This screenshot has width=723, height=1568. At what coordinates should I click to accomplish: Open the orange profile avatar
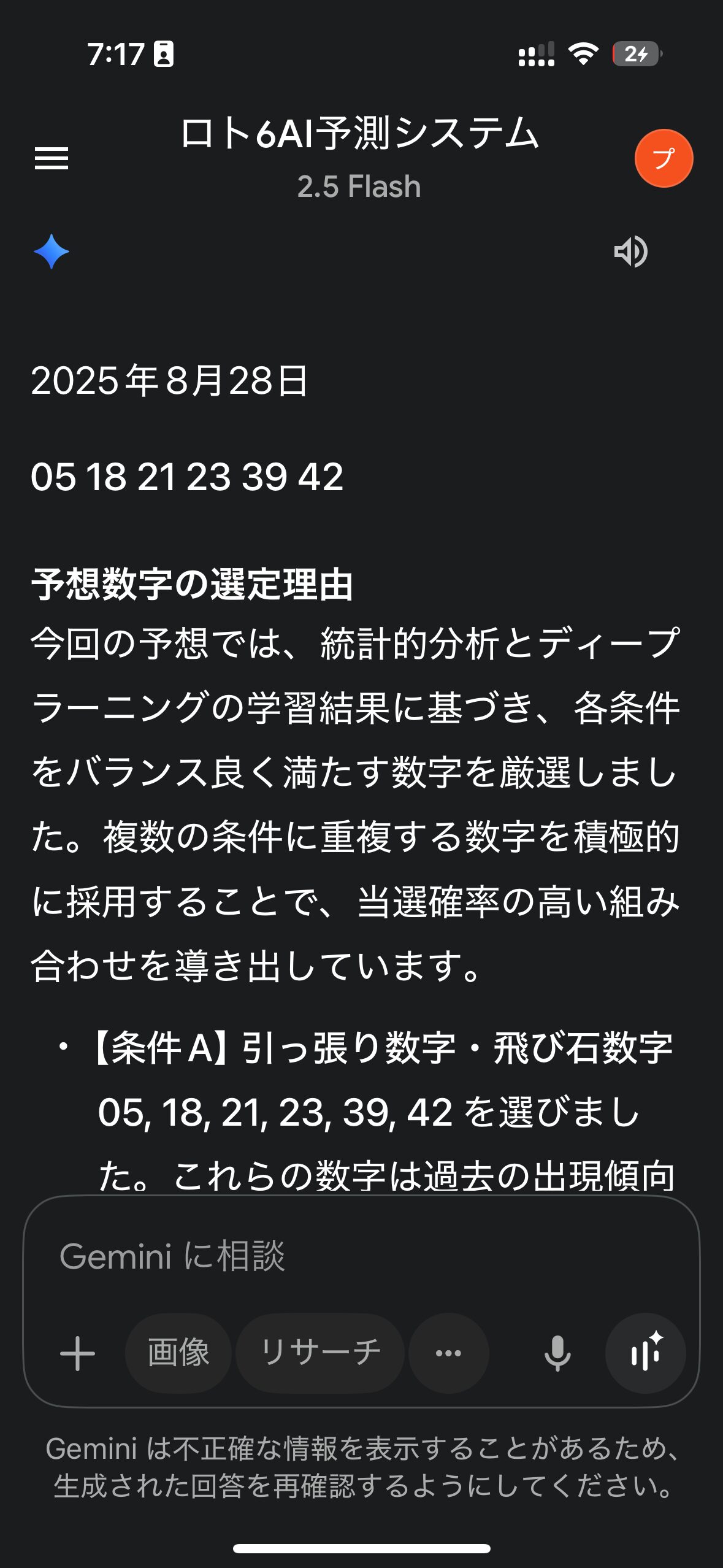[x=664, y=158]
